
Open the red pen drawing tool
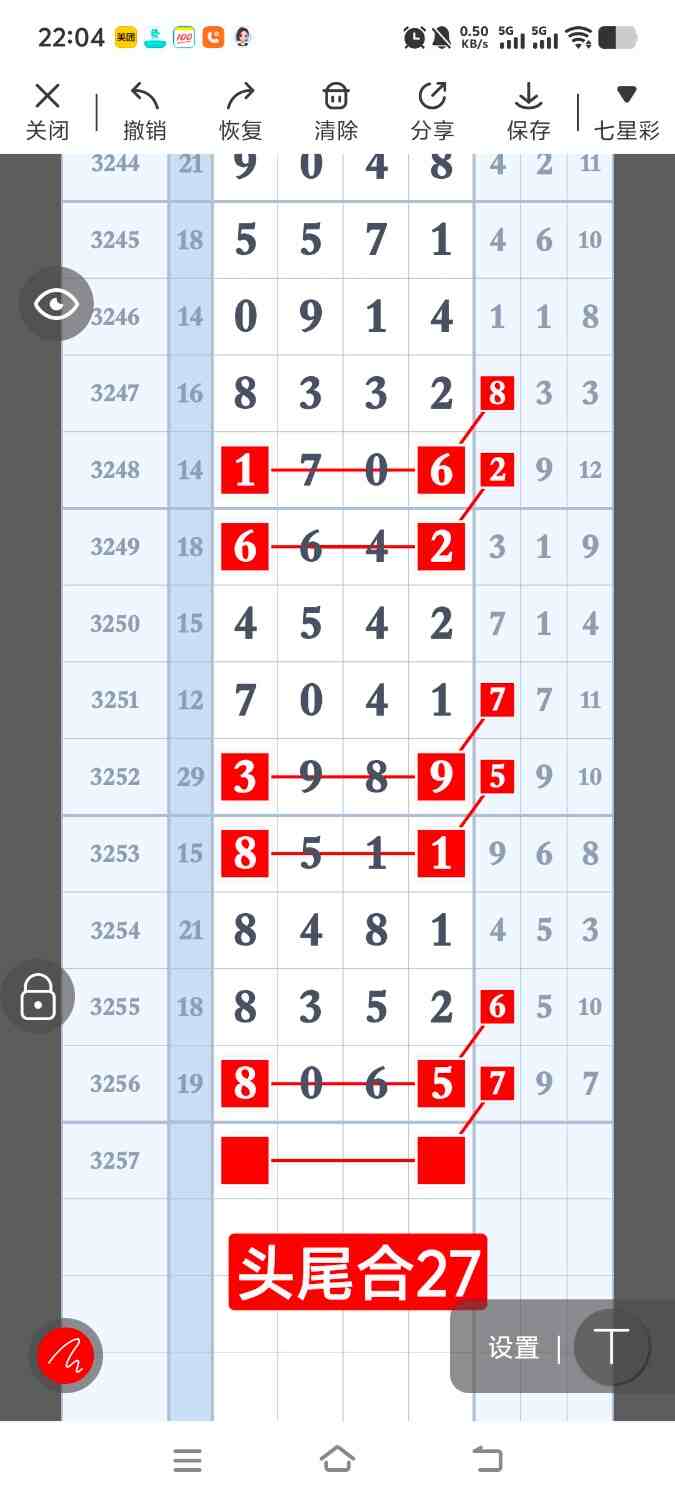click(66, 1356)
